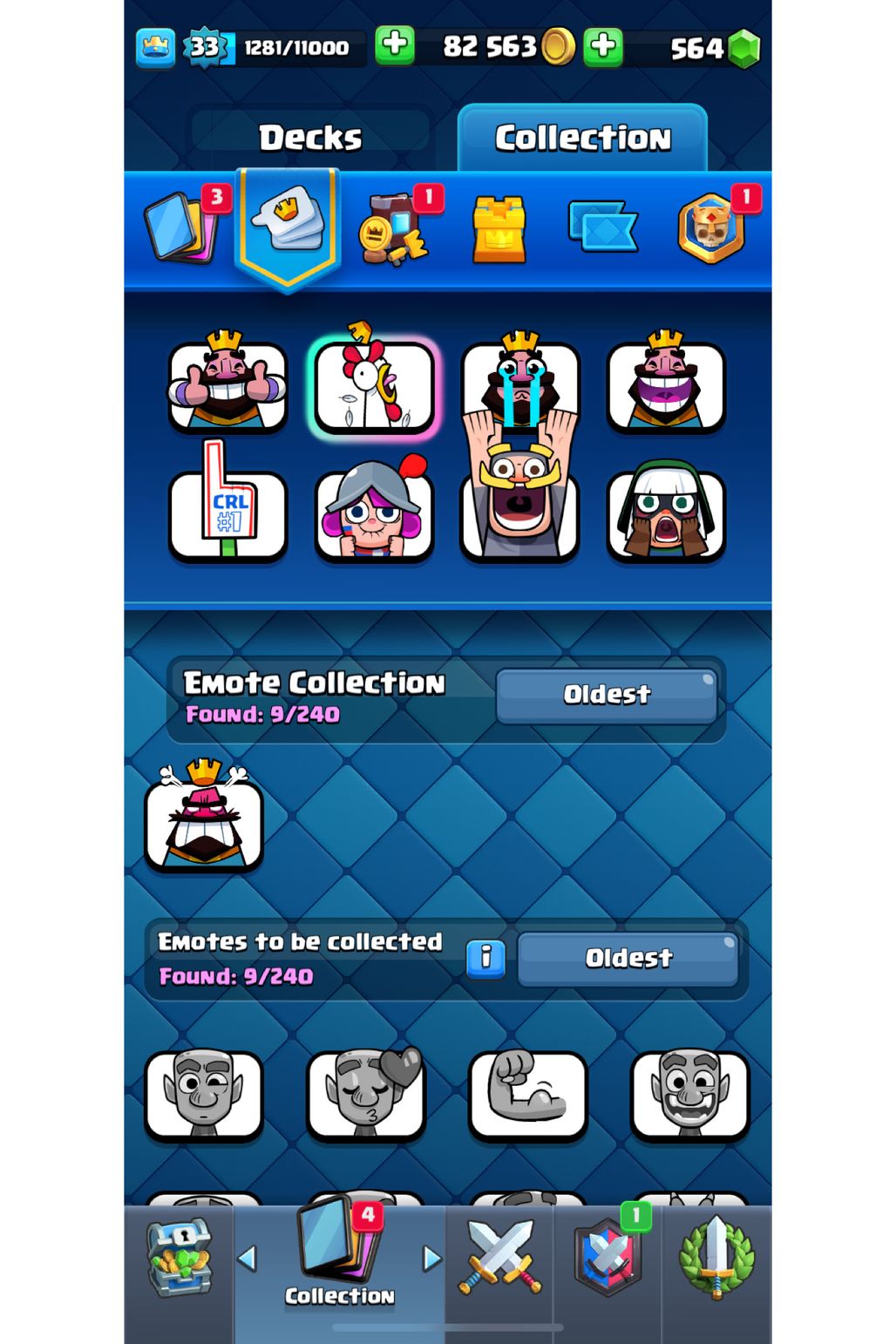Select the chicken emote in the deck
This screenshot has width=896, height=1344.
pos(374,386)
